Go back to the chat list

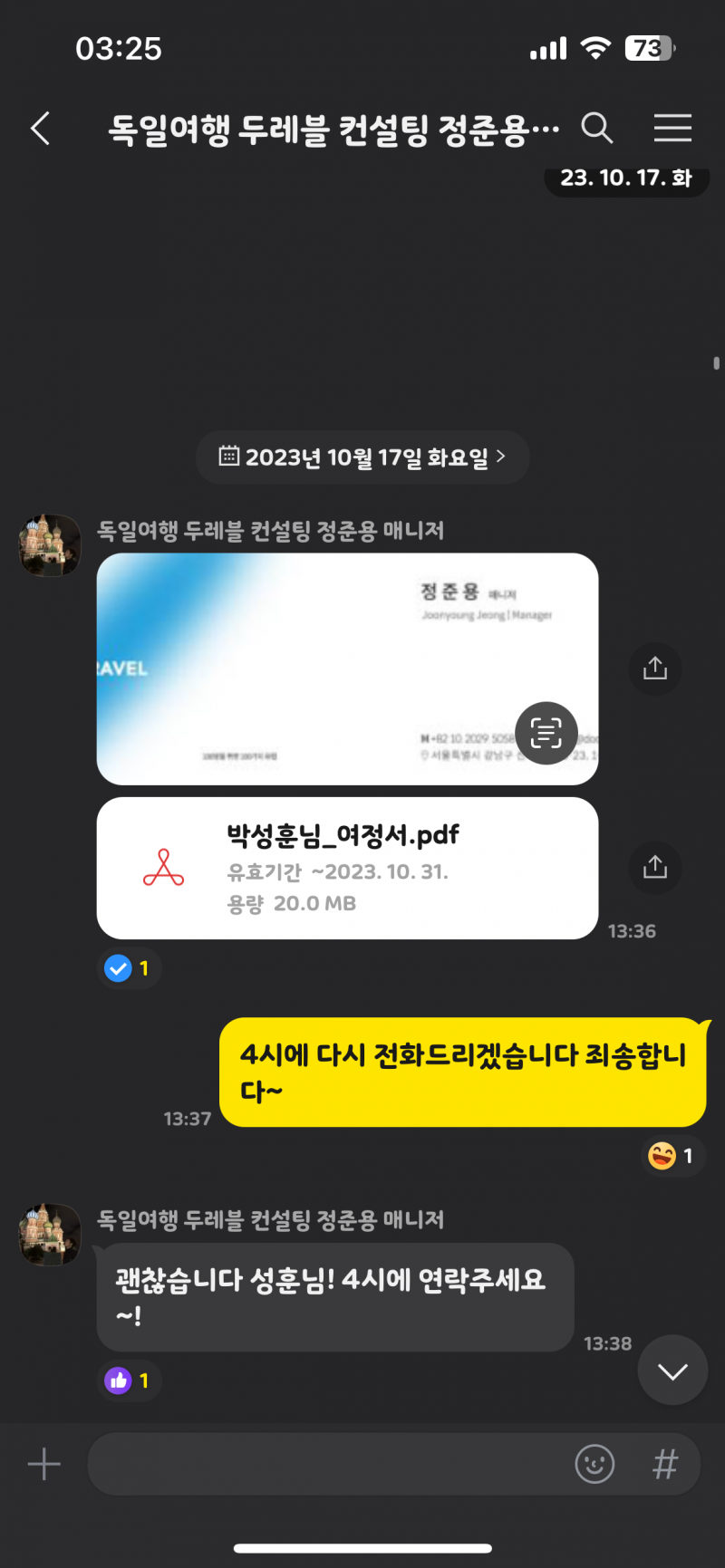click(41, 129)
